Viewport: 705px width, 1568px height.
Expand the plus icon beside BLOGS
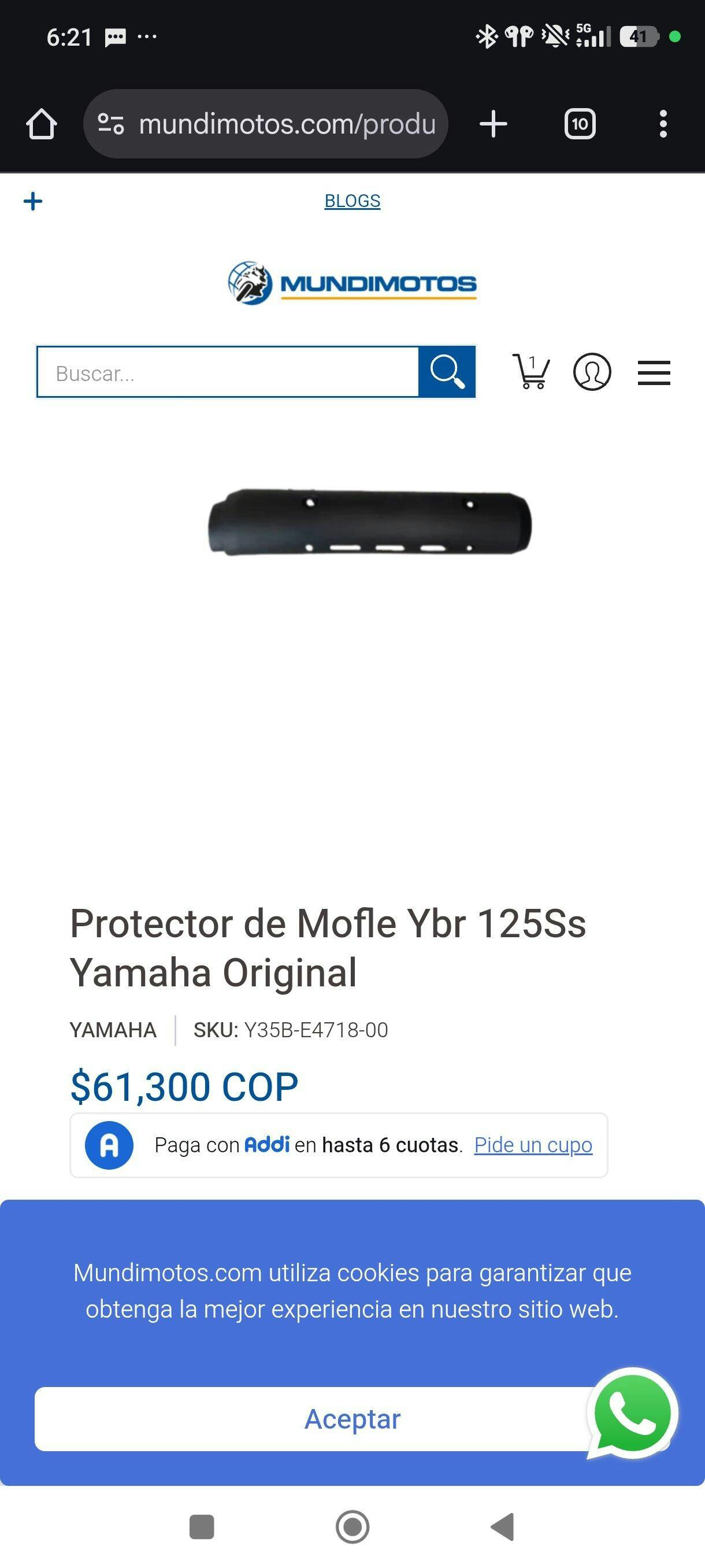click(x=33, y=201)
